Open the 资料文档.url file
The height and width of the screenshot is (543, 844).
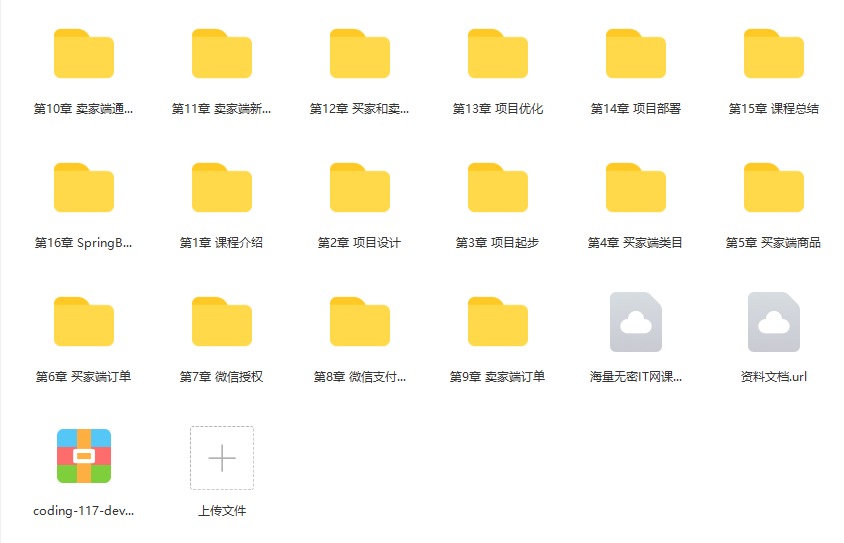click(x=774, y=322)
